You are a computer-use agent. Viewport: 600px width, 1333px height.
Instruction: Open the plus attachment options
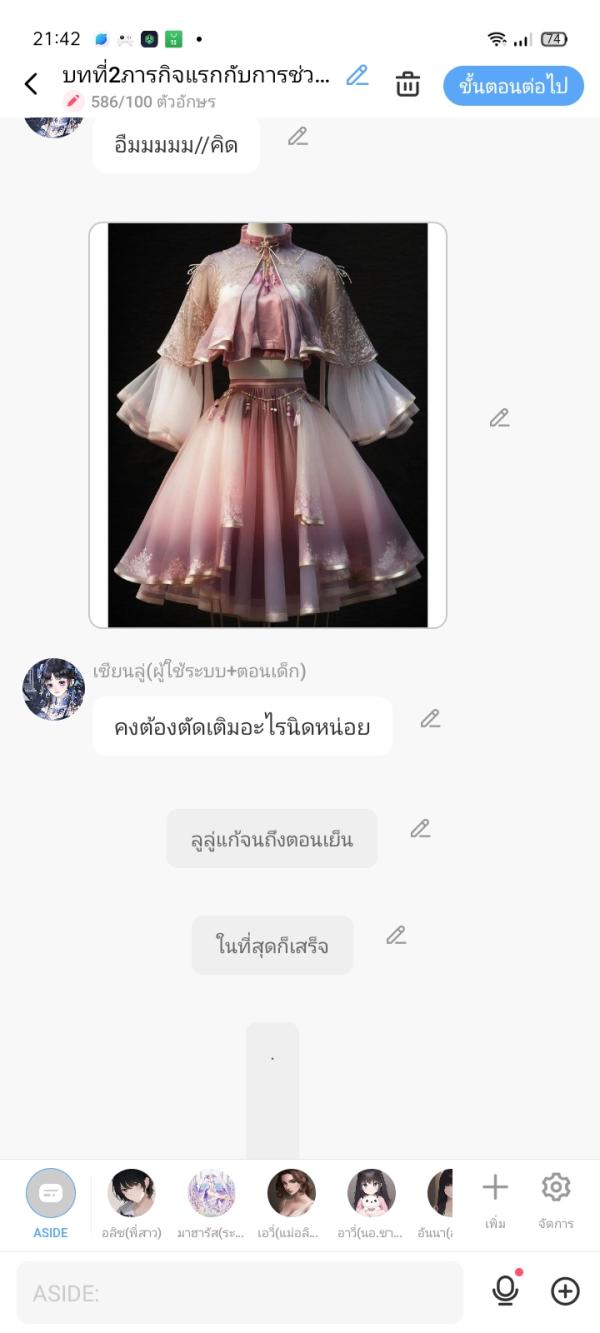(x=565, y=1291)
